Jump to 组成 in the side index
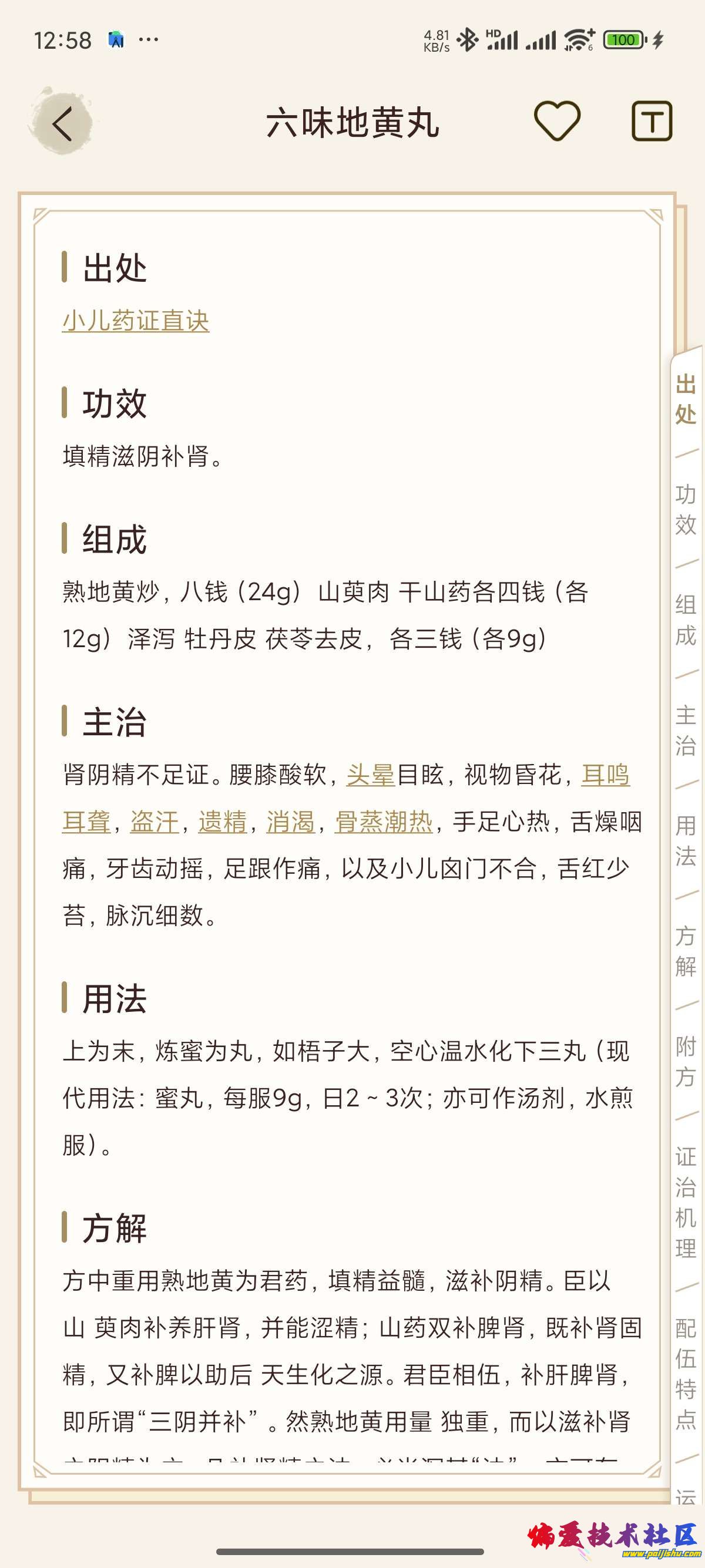 (x=686, y=620)
